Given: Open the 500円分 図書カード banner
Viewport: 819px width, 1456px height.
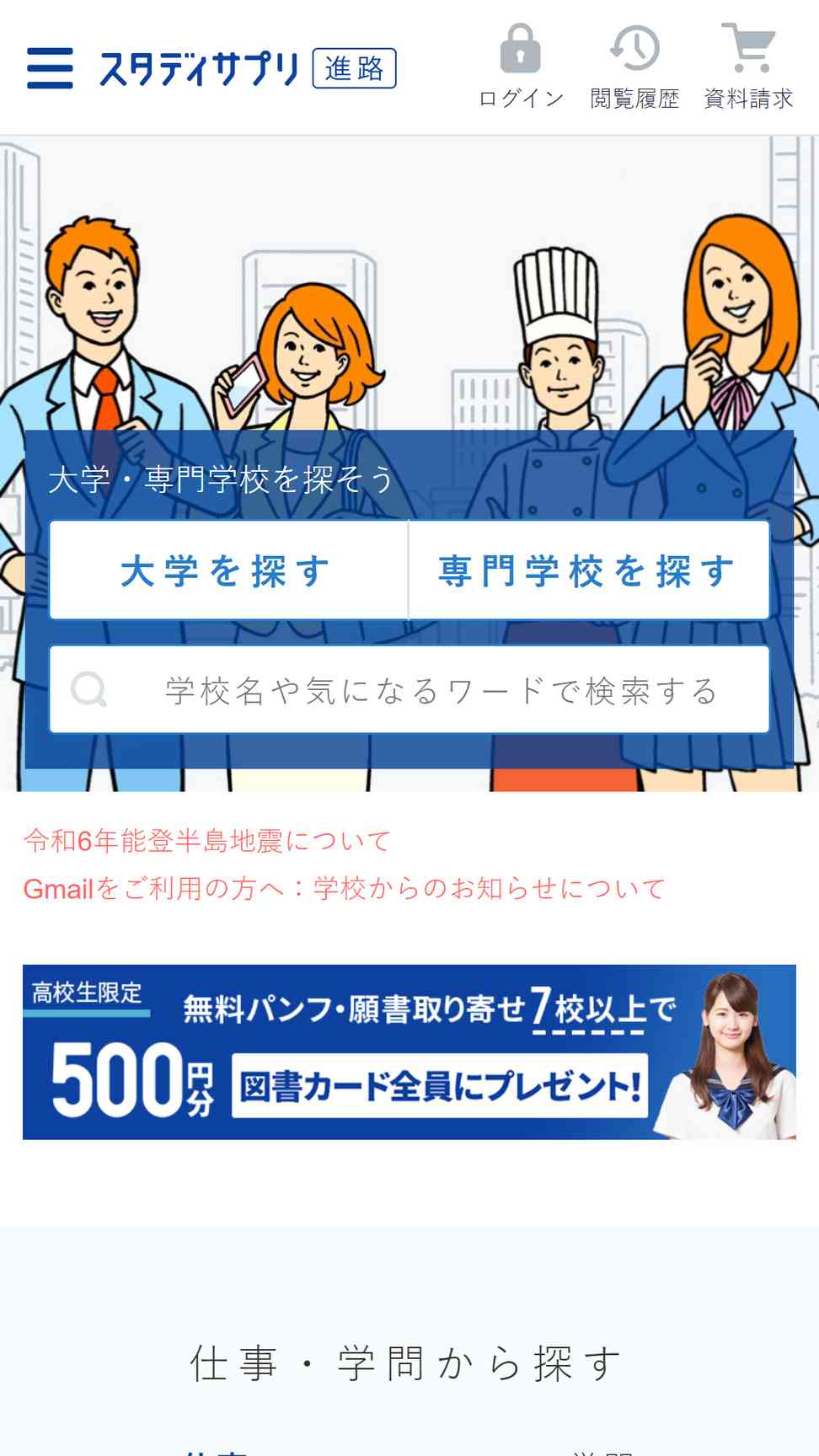Looking at the screenshot, I should click(x=409, y=1052).
